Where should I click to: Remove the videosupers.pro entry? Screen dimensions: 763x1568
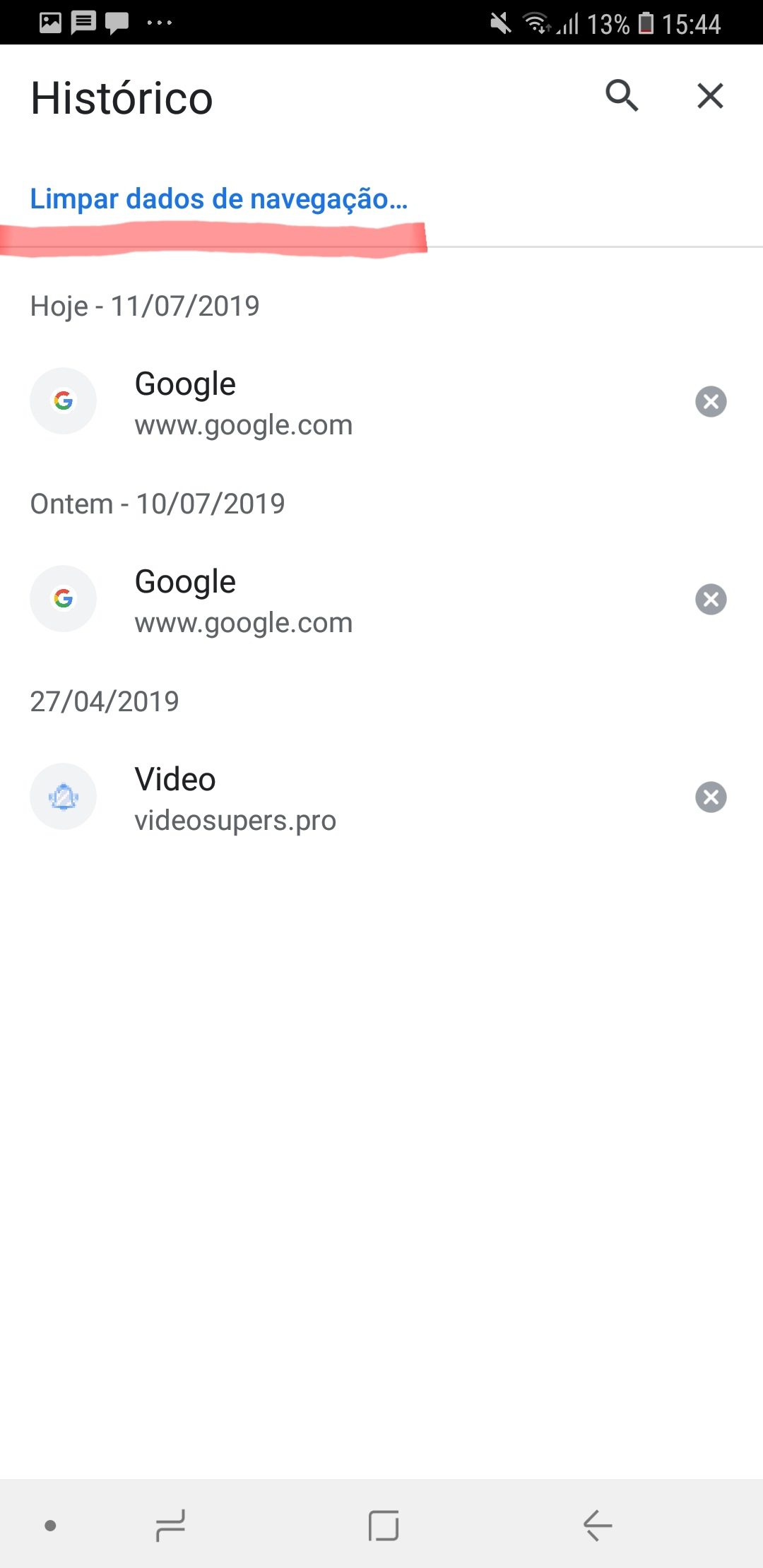(711, 797)
